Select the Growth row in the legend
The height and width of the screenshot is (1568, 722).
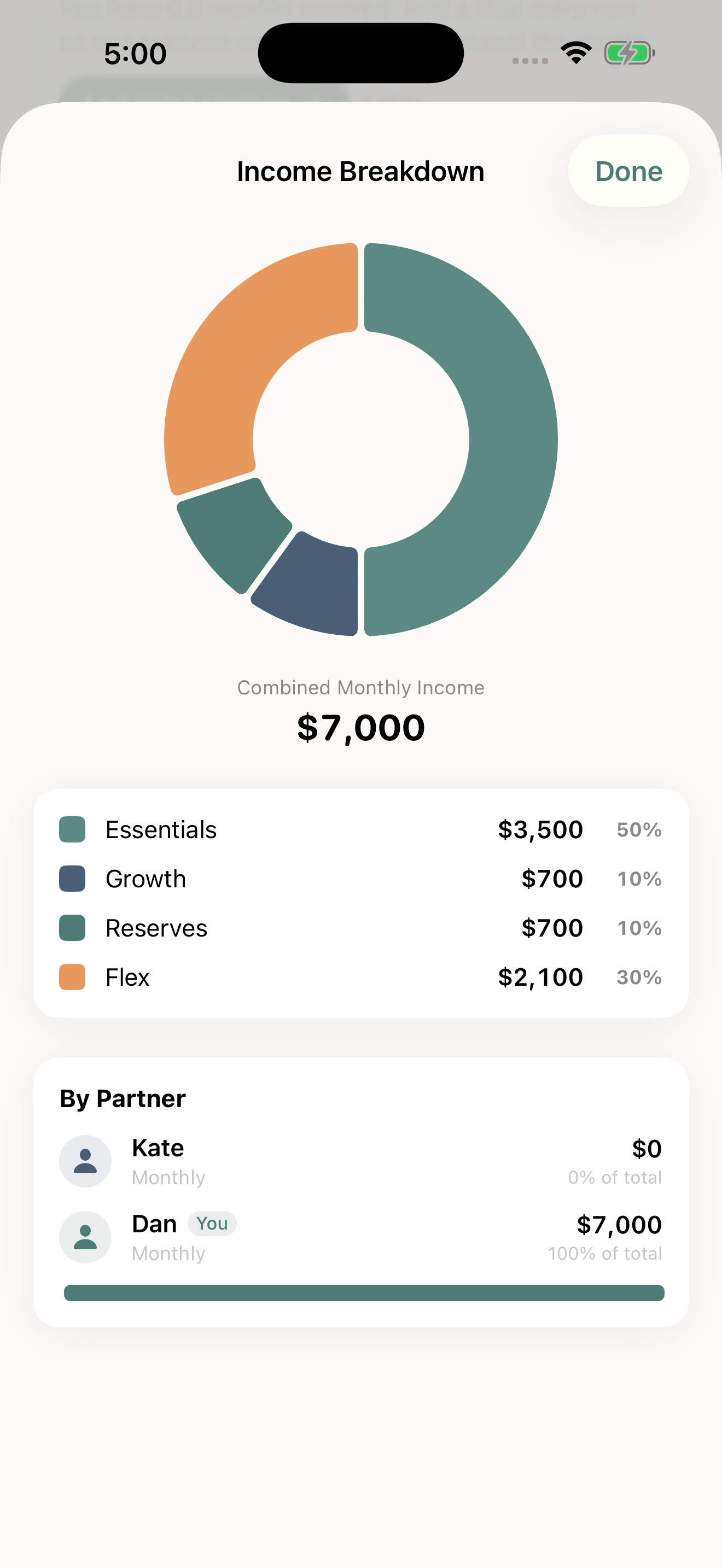pos(361,879)
